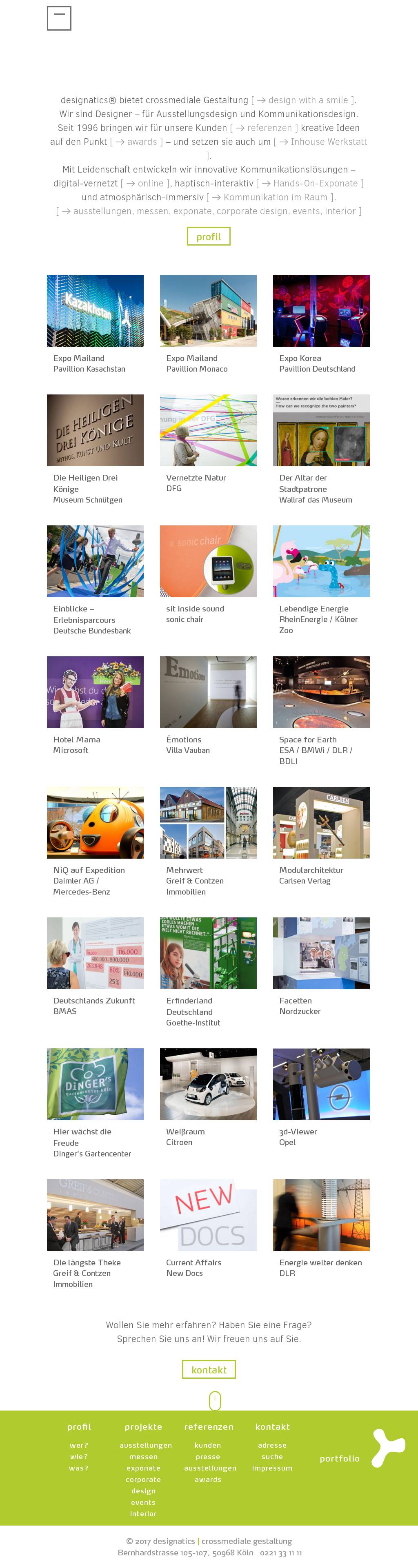Open the menu icon at top
Screen dimensions: 418x1568
(59, 18)
